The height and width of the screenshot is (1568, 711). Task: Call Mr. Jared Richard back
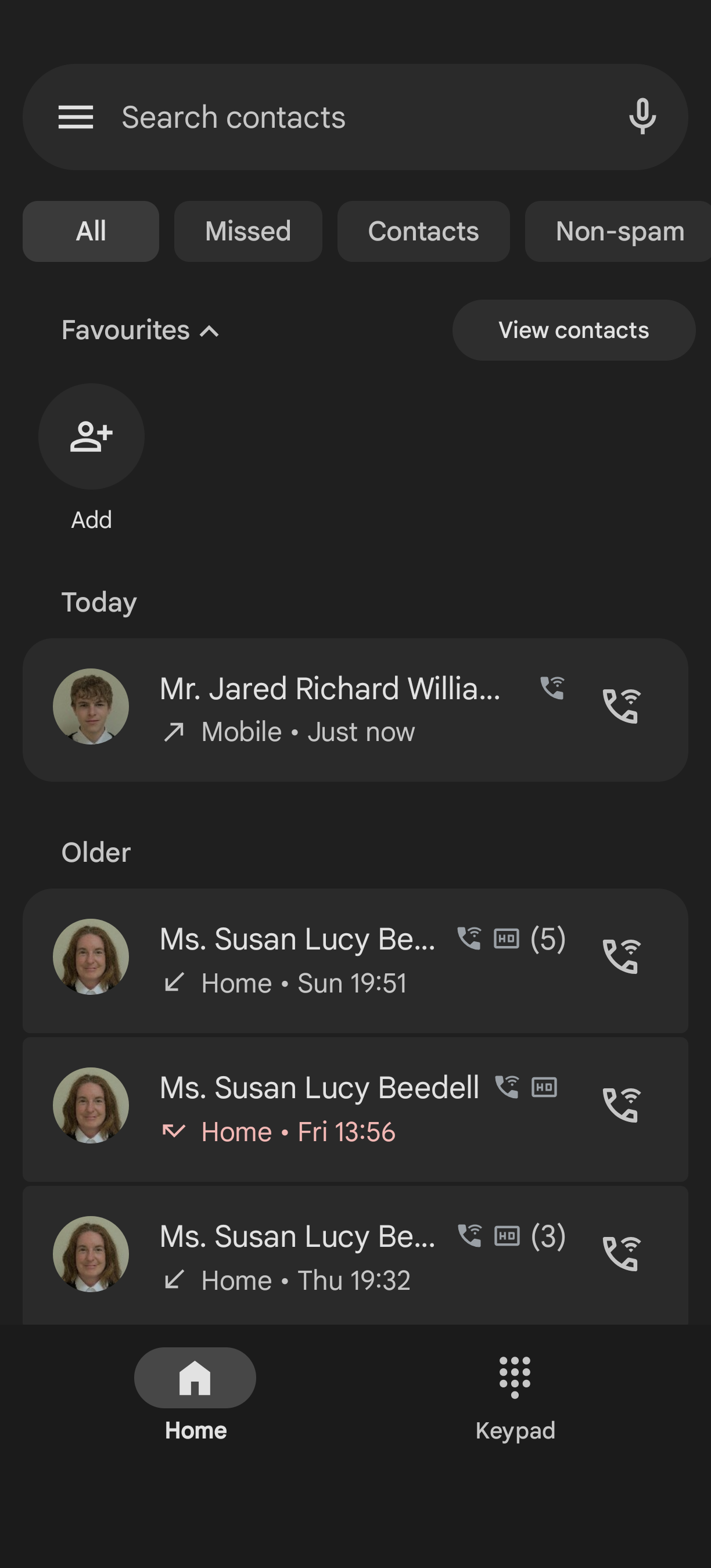tap(621, 706)
